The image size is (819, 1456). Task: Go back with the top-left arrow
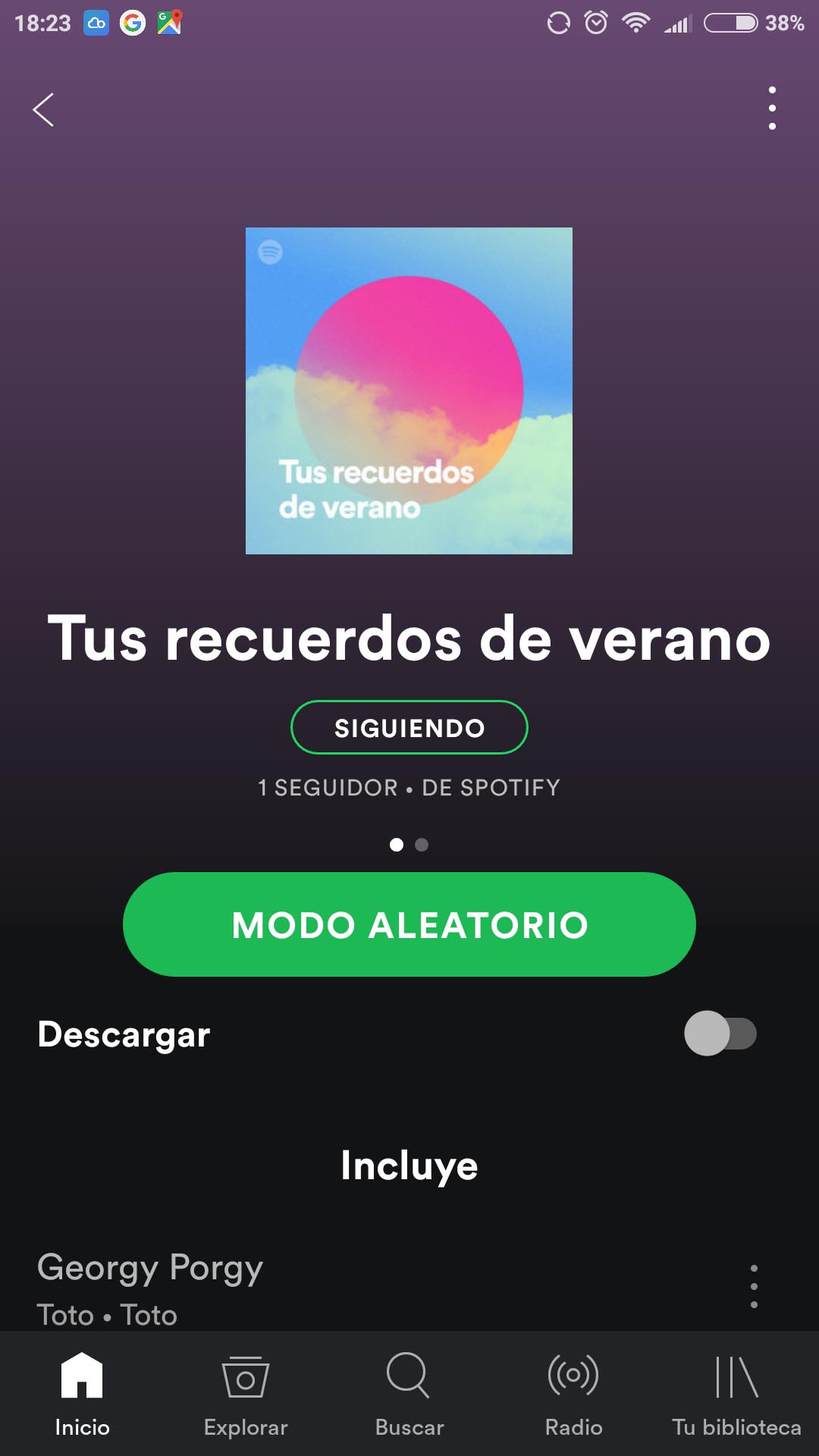[x=43, y=110]
